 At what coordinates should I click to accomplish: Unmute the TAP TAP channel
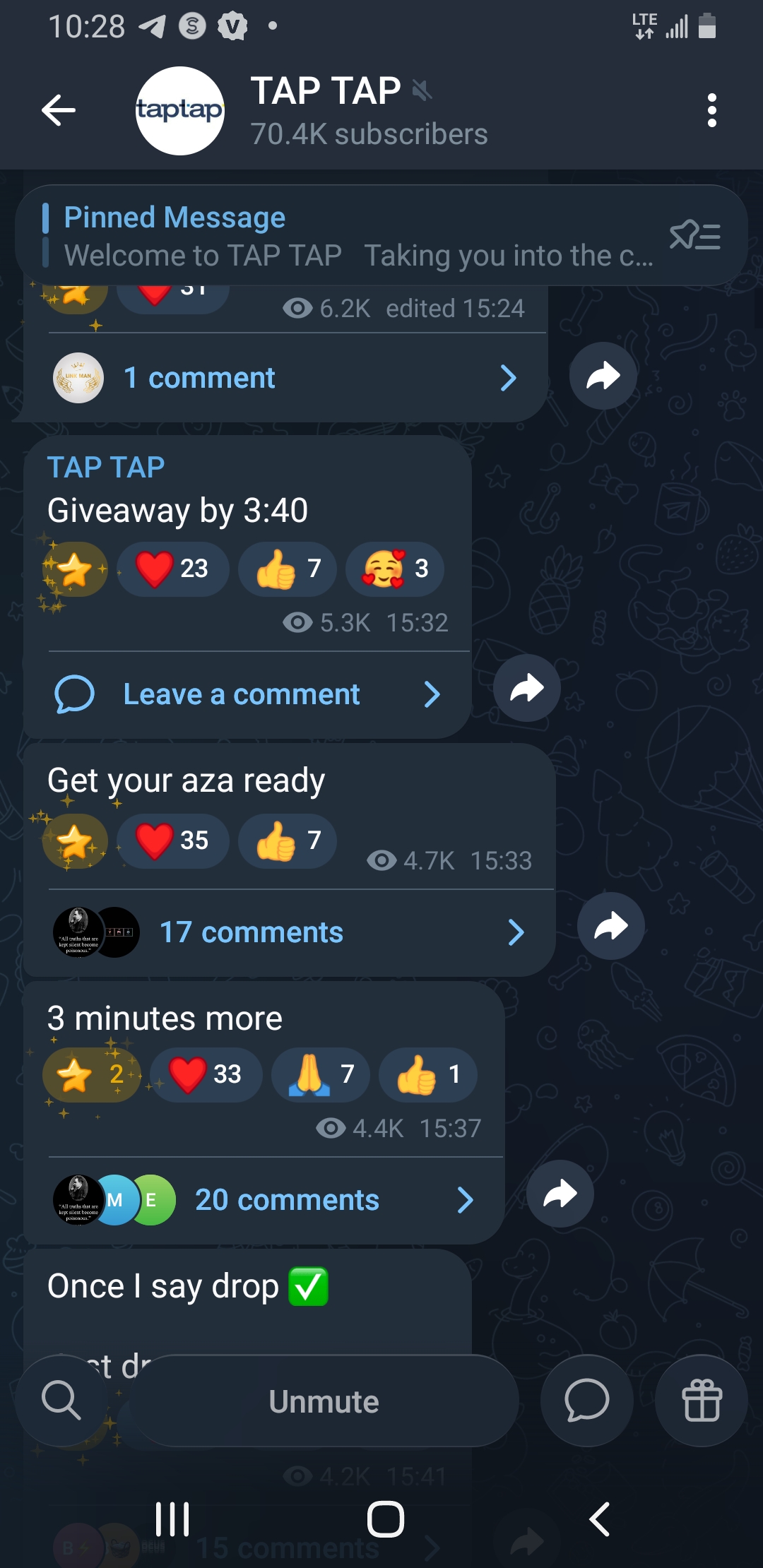[x=324, y=1401]
